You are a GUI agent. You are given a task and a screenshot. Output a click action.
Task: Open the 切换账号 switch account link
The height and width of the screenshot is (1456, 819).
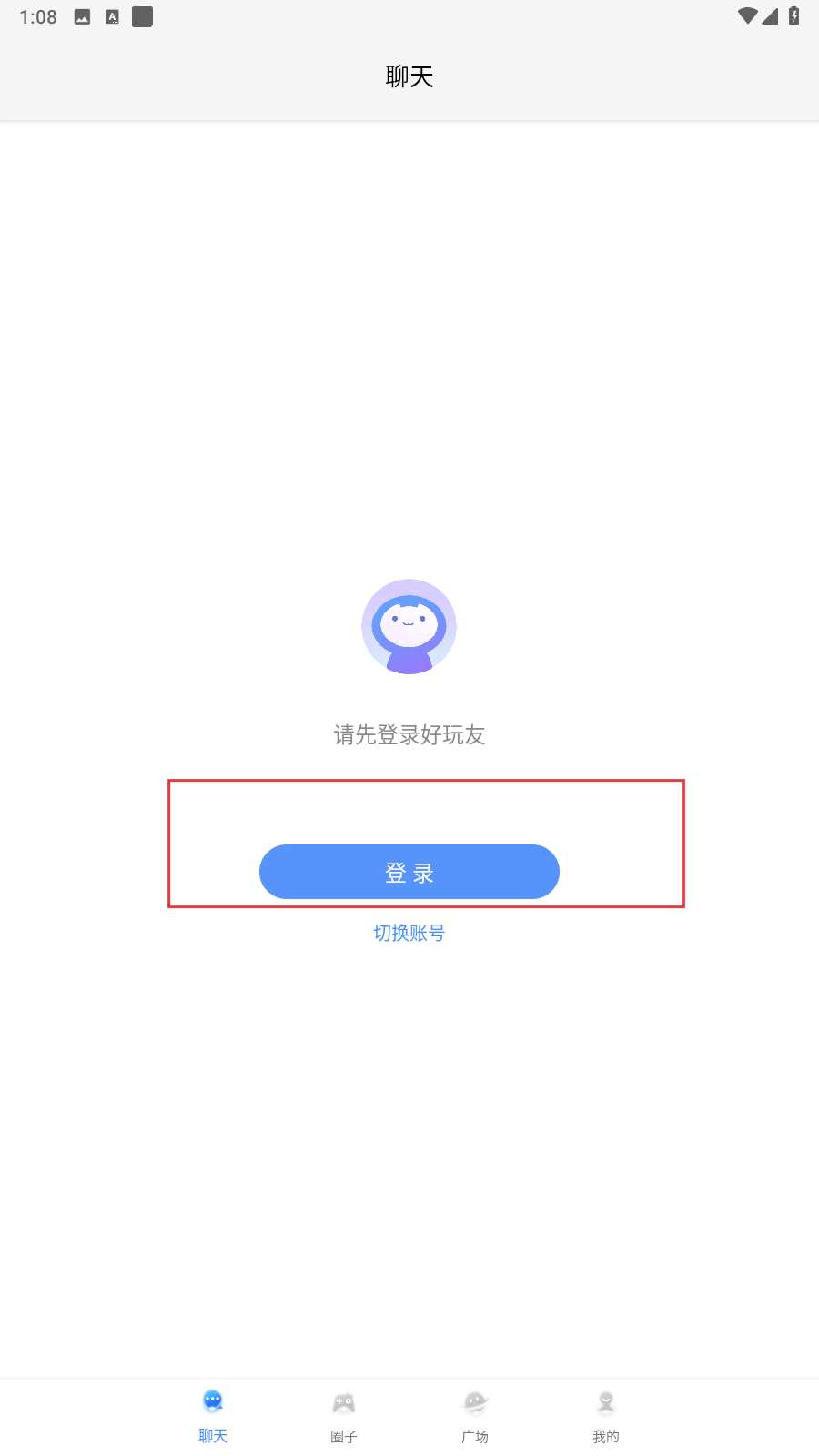(409, 933)
